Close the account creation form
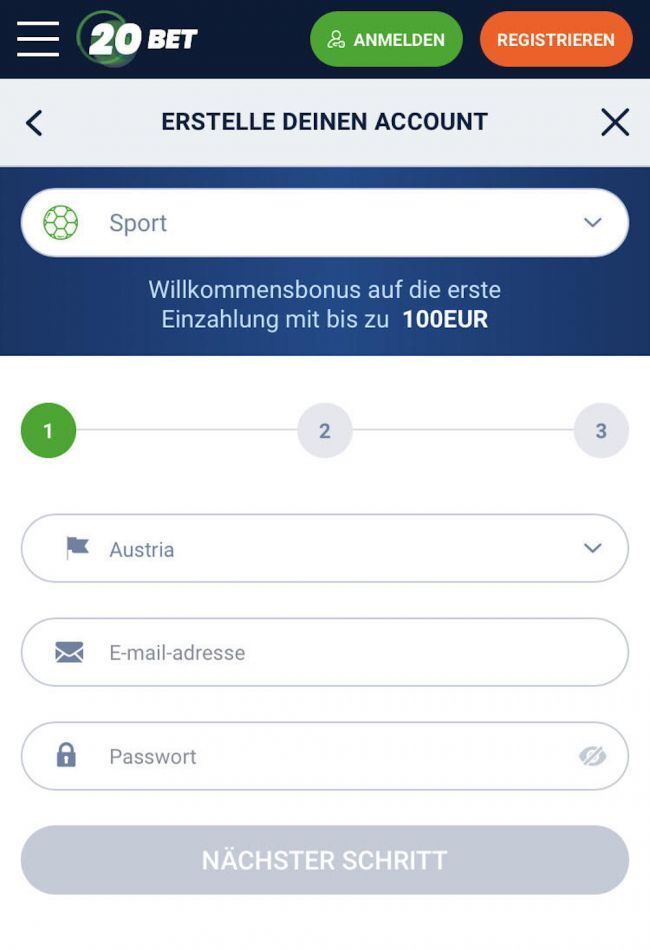The height and width of the screenshot is (950, 650). (614, 123)
